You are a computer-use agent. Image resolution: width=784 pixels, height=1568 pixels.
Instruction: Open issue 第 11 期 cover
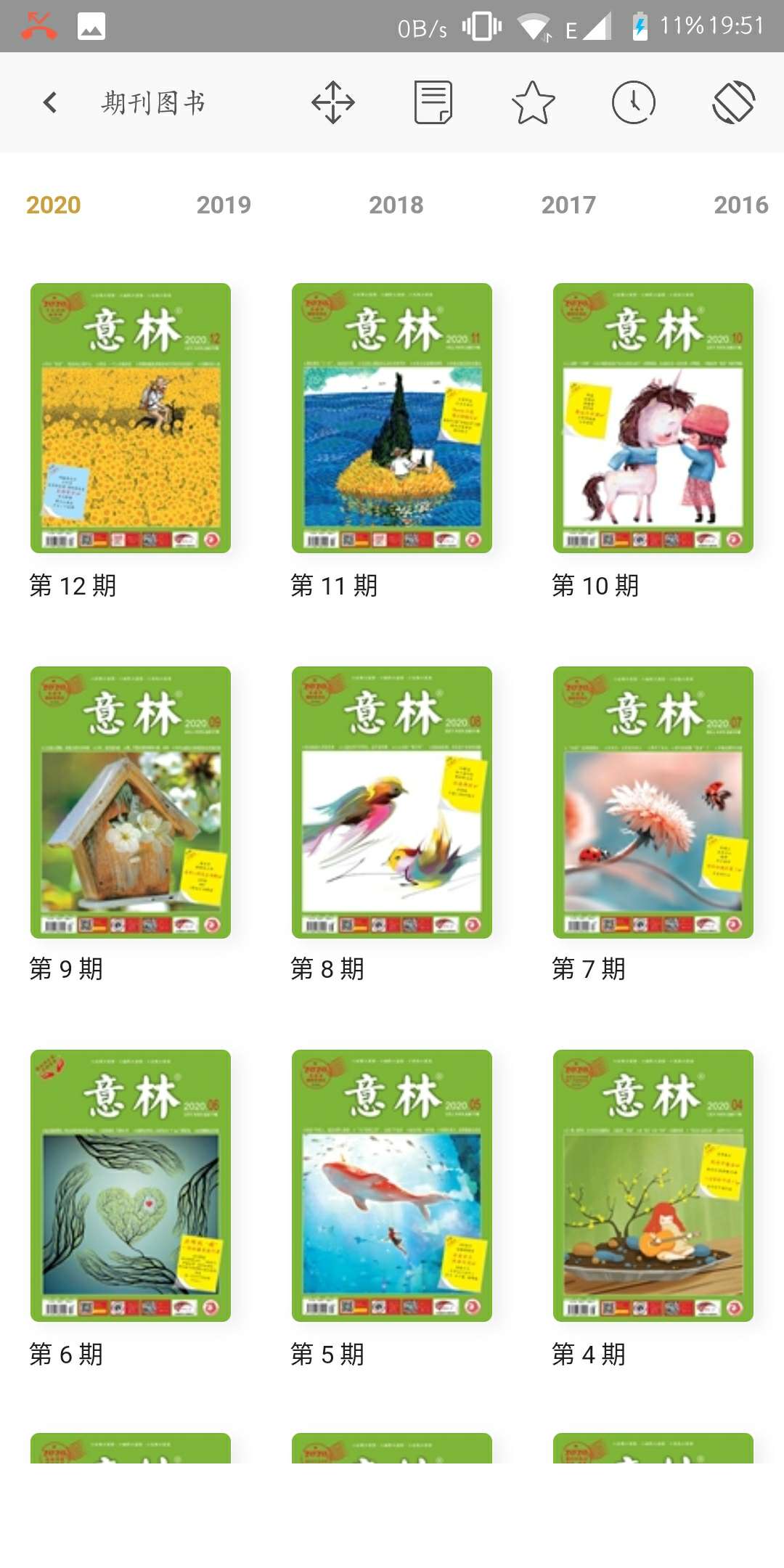coord(392,418)
